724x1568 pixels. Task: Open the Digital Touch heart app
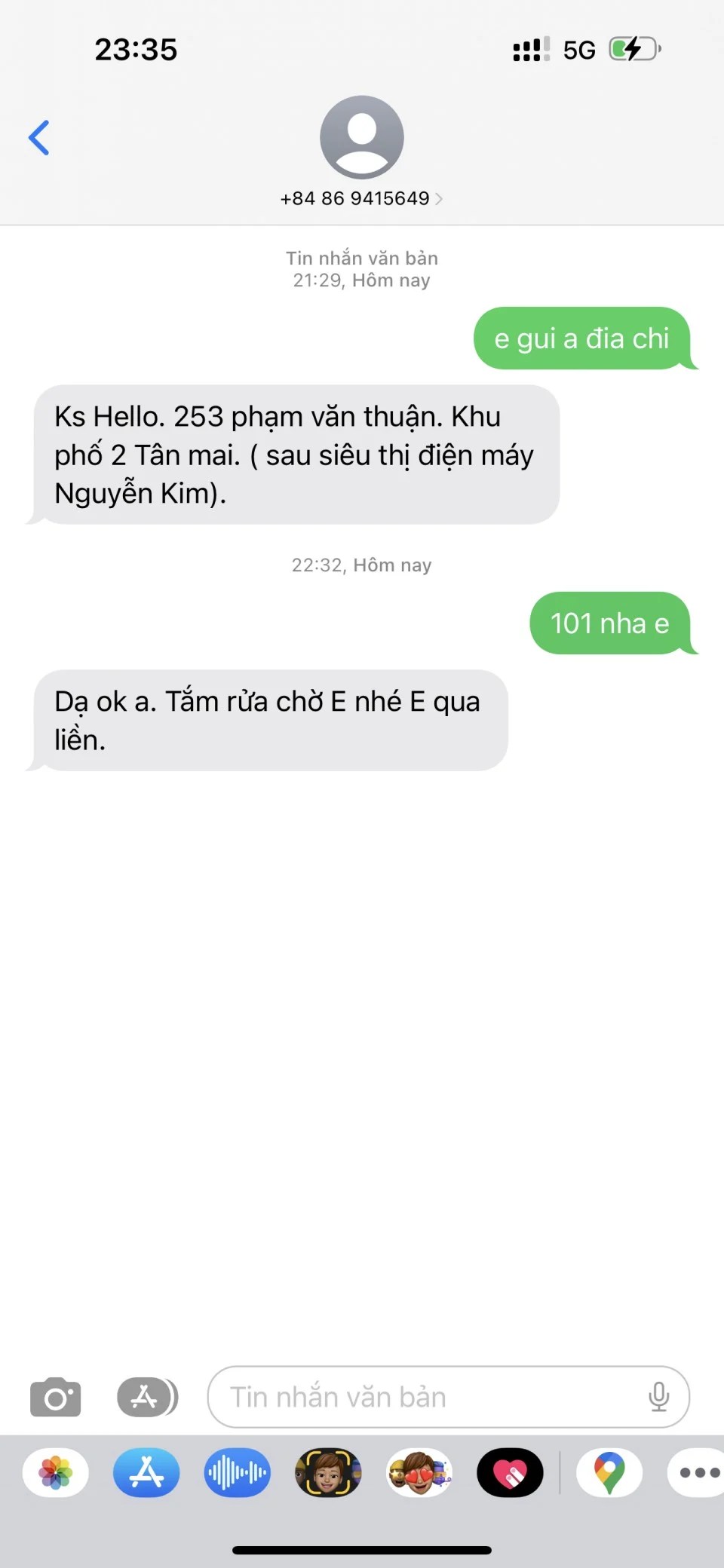510,1472
